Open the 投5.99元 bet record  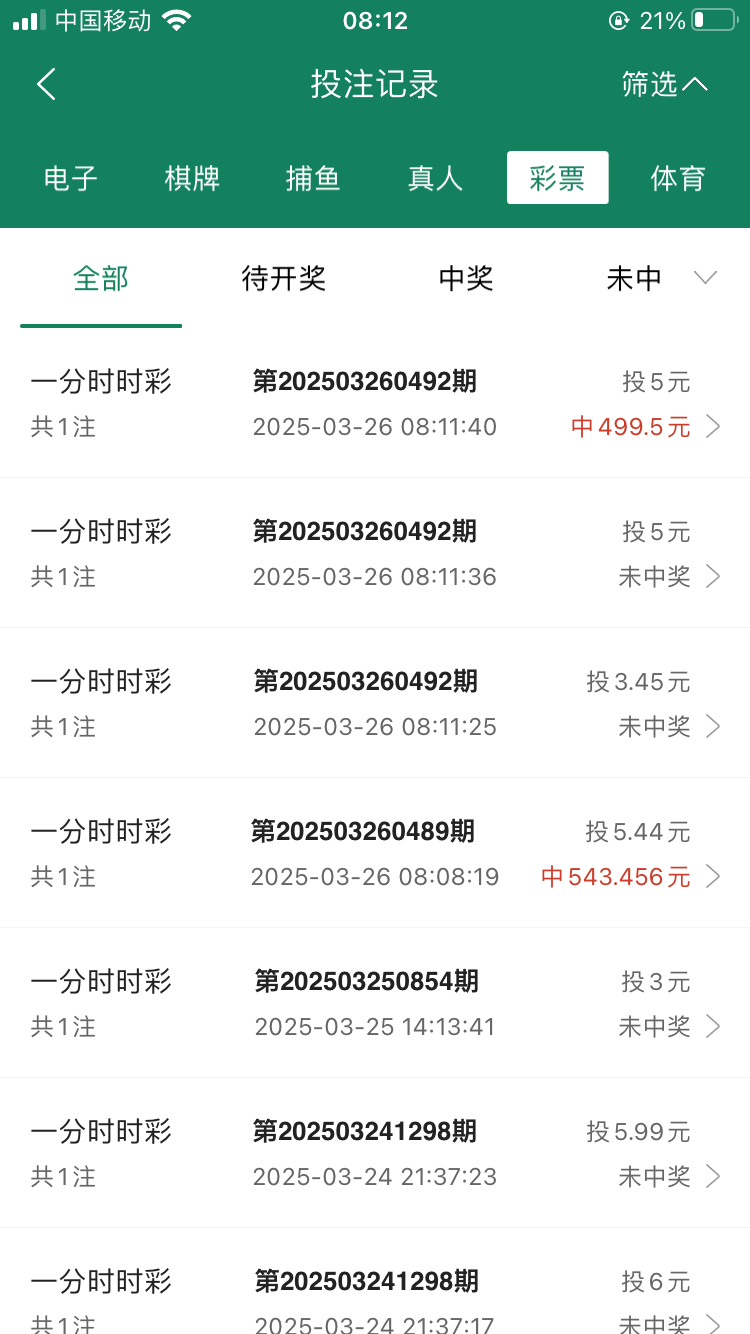click(375, 1154)
